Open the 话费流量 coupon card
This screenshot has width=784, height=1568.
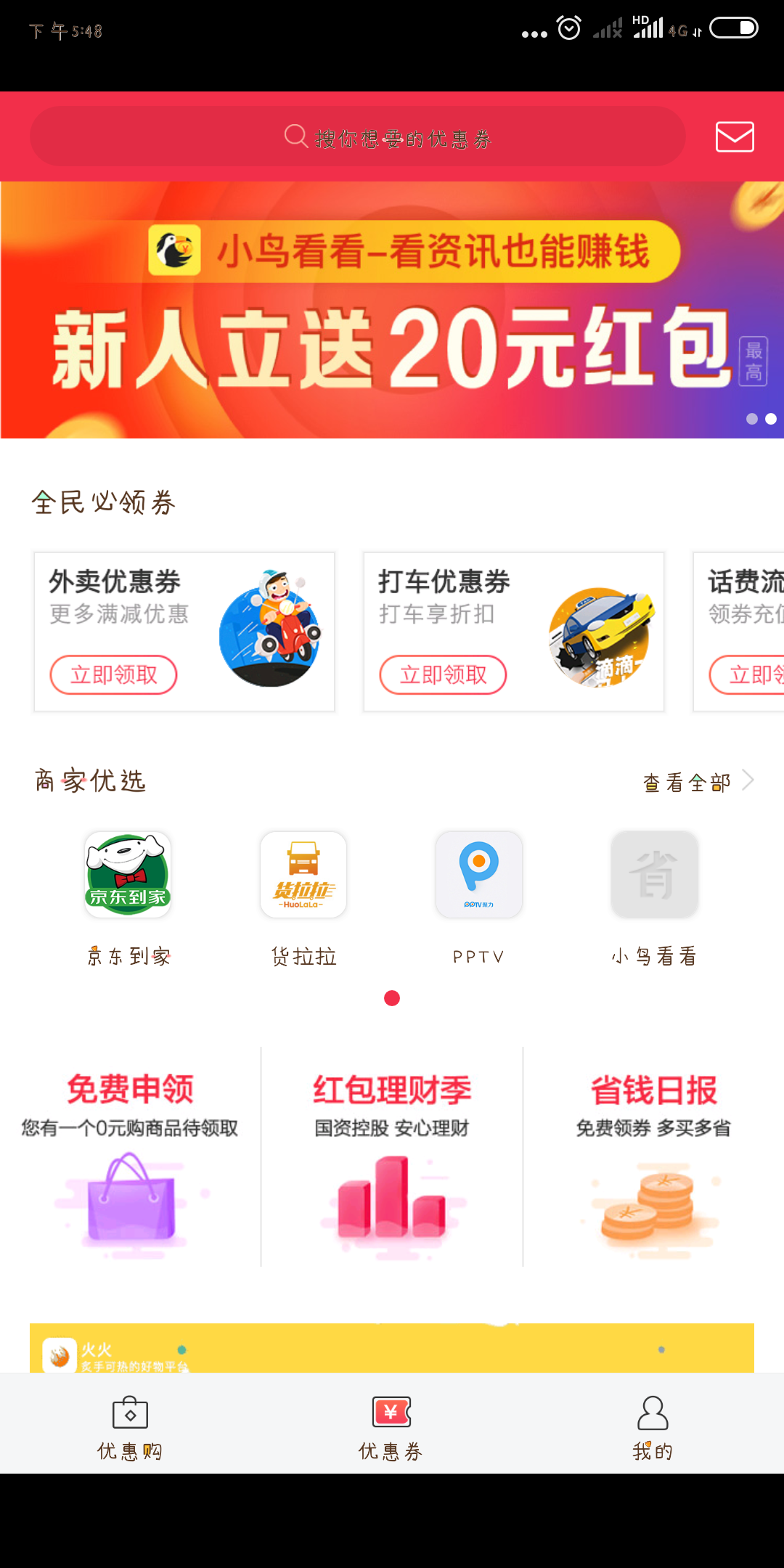(740, 632)
